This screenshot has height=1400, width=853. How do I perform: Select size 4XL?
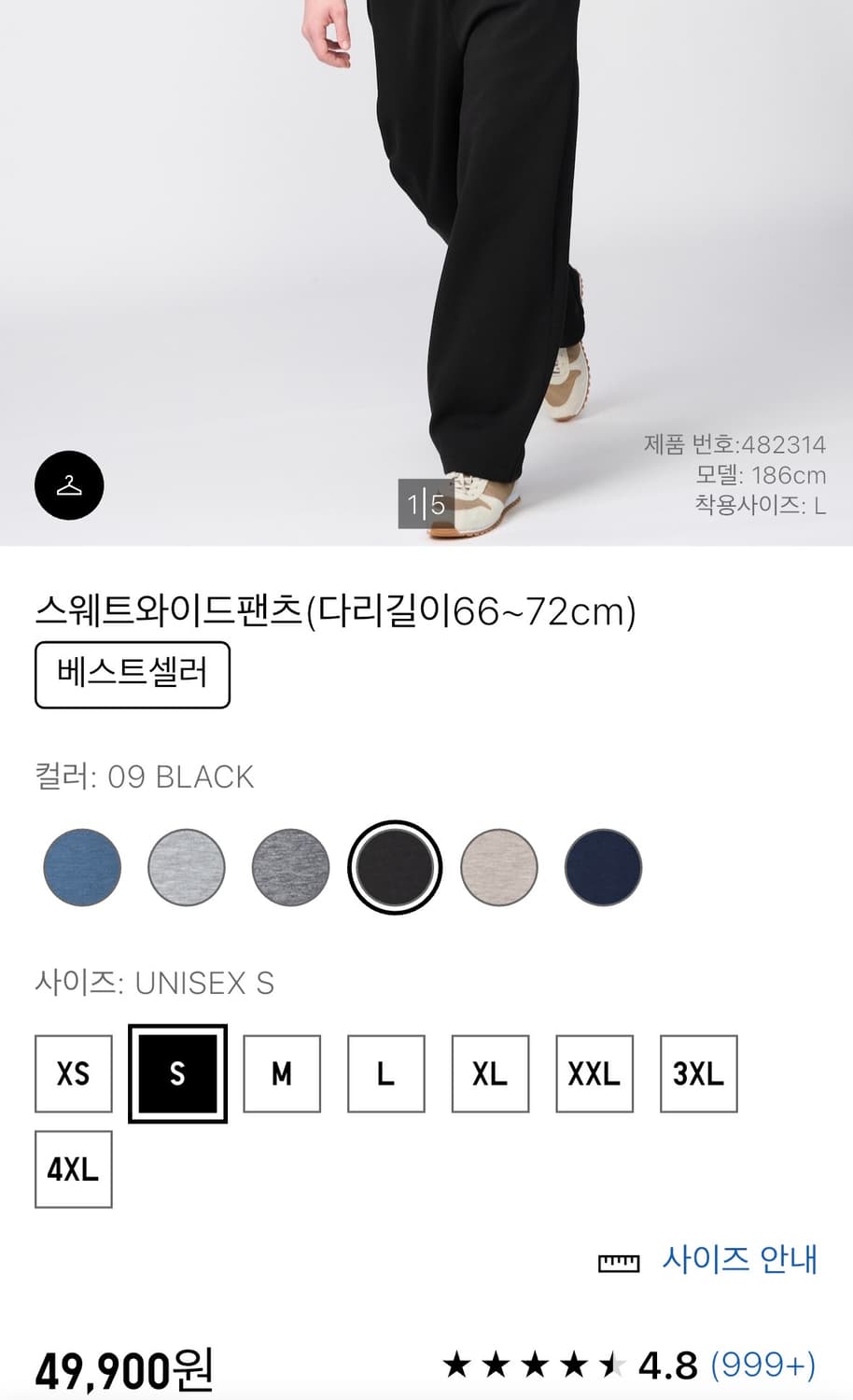(73, 1168)
